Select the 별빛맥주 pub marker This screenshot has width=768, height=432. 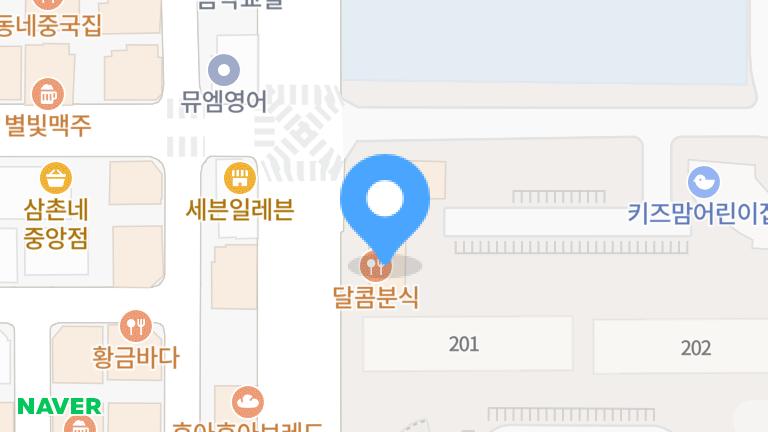[x=47, y=96]
